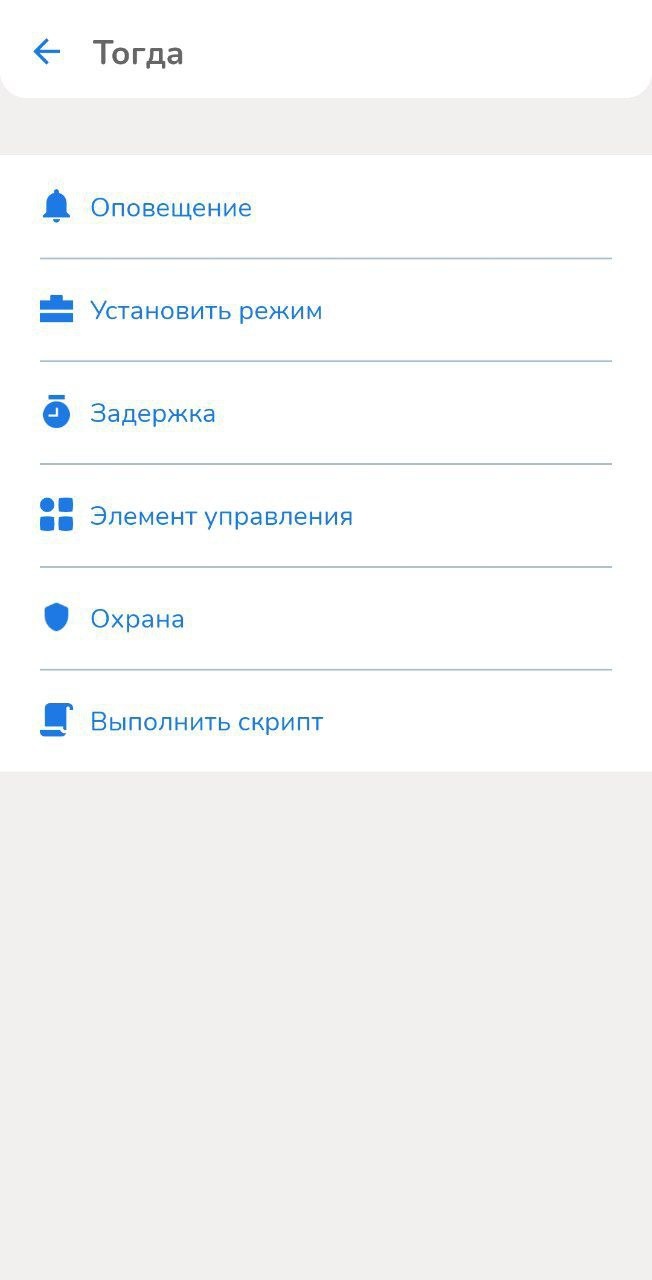The width and height of the screenshot is (652, 1280).
Task: Select the Охрана action
Action: click(137, 619)
